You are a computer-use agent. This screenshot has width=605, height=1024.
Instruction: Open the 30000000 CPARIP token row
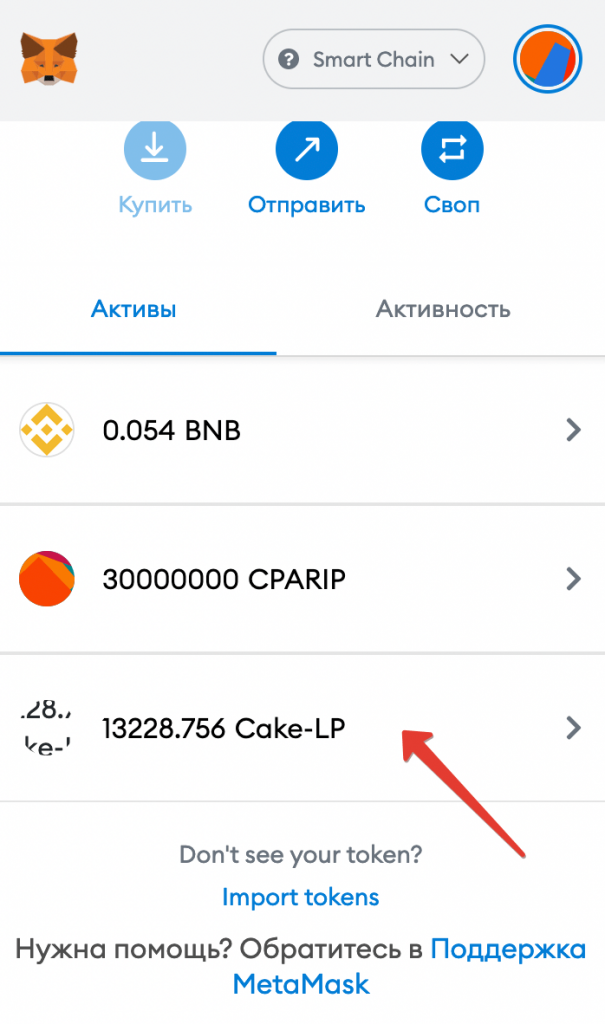(302, 579)
